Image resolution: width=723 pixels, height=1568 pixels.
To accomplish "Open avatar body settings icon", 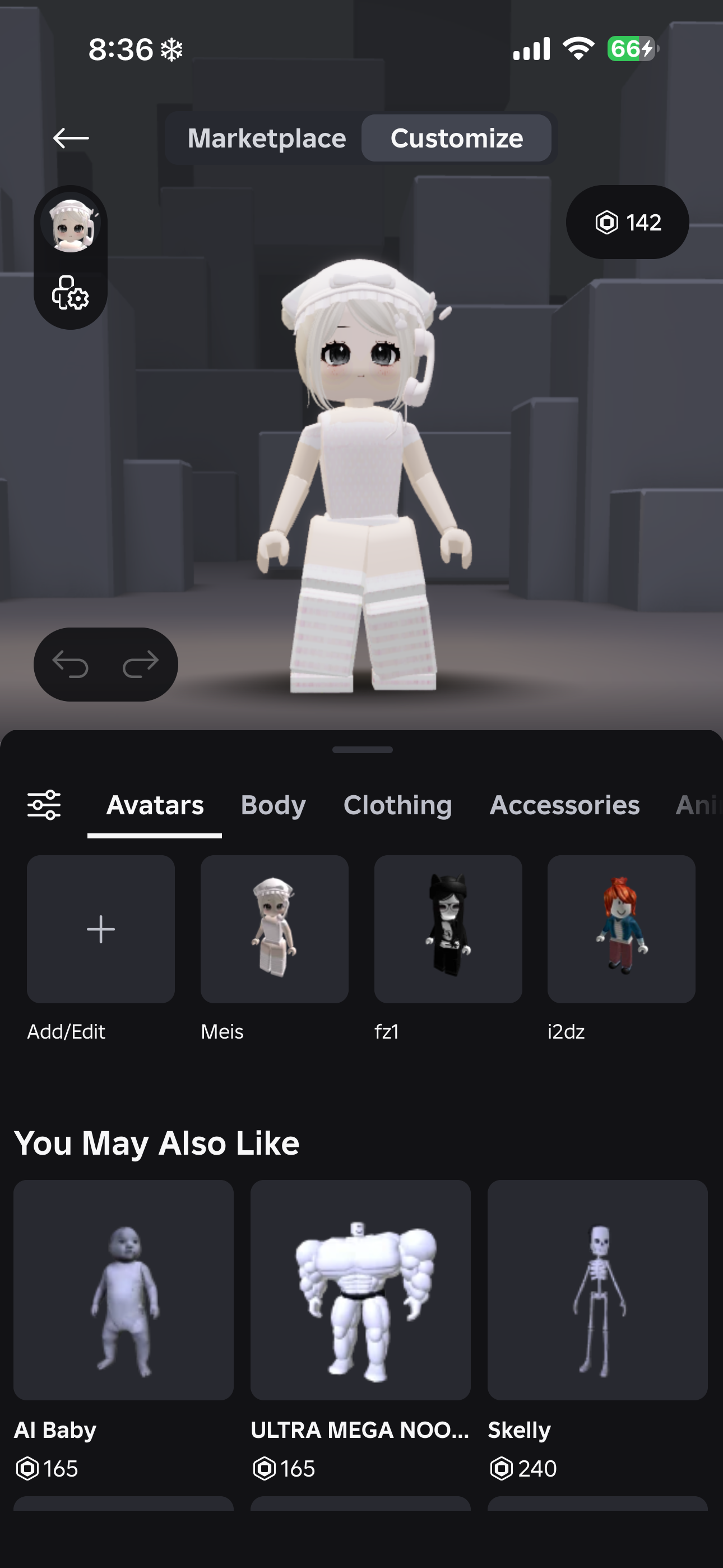I will tap(71, 293).
